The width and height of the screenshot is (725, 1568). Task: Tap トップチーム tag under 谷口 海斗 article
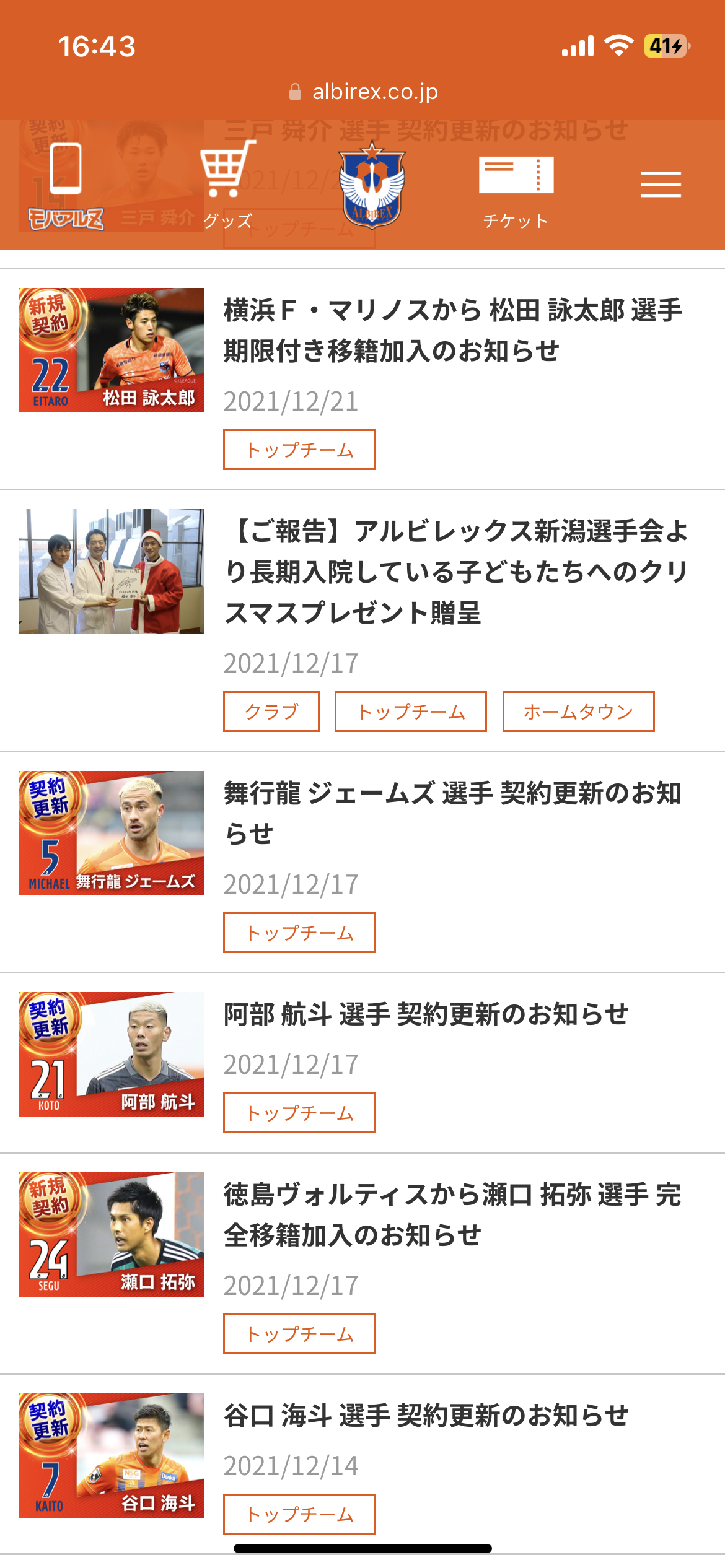[x=299, y=1514]
